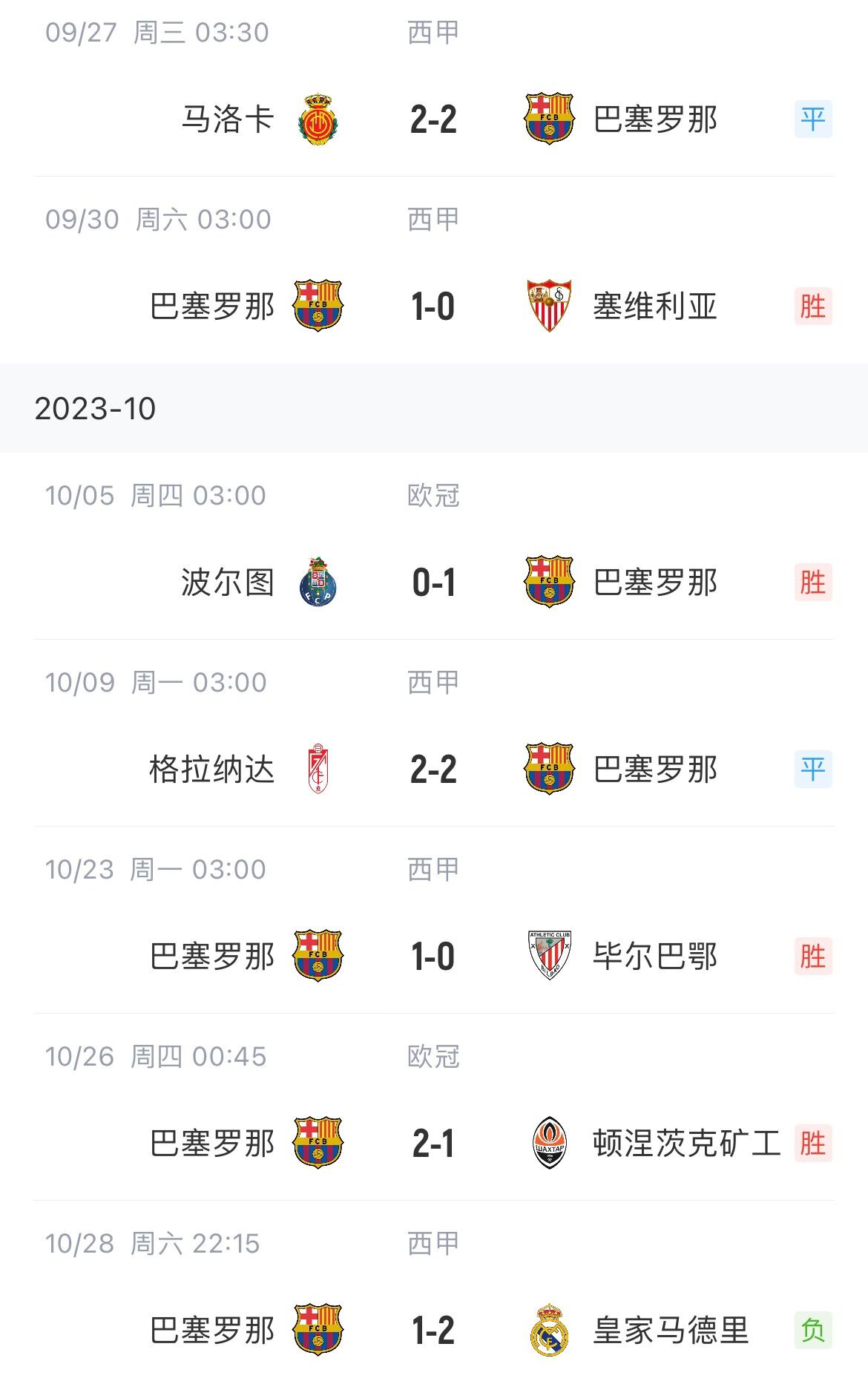
Task: View the 巴塞罗那 vs 塞维利亚 match details
Action: click(433, 306)
